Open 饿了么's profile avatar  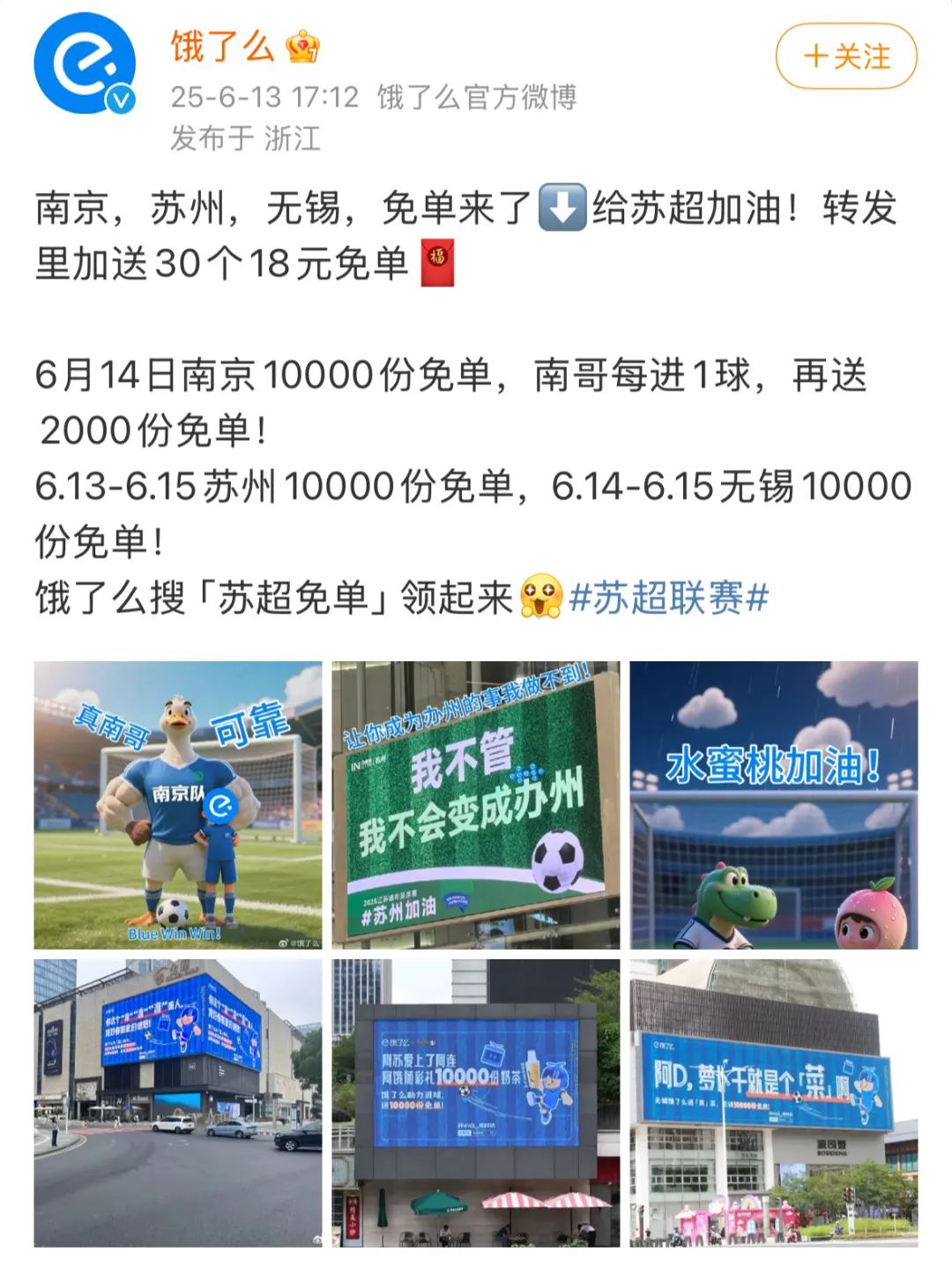(85, 64)
